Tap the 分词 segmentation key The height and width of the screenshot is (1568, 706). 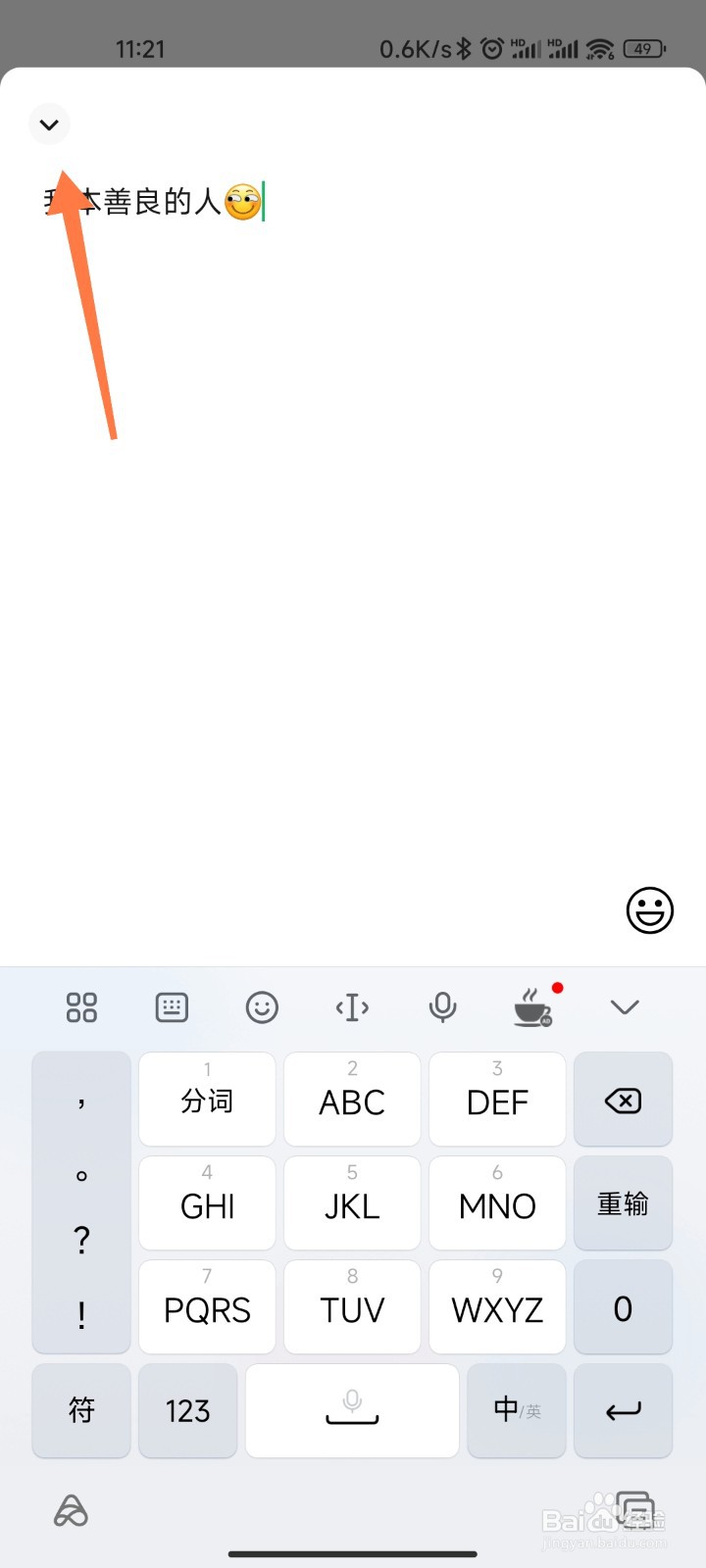click(207, 1100)
